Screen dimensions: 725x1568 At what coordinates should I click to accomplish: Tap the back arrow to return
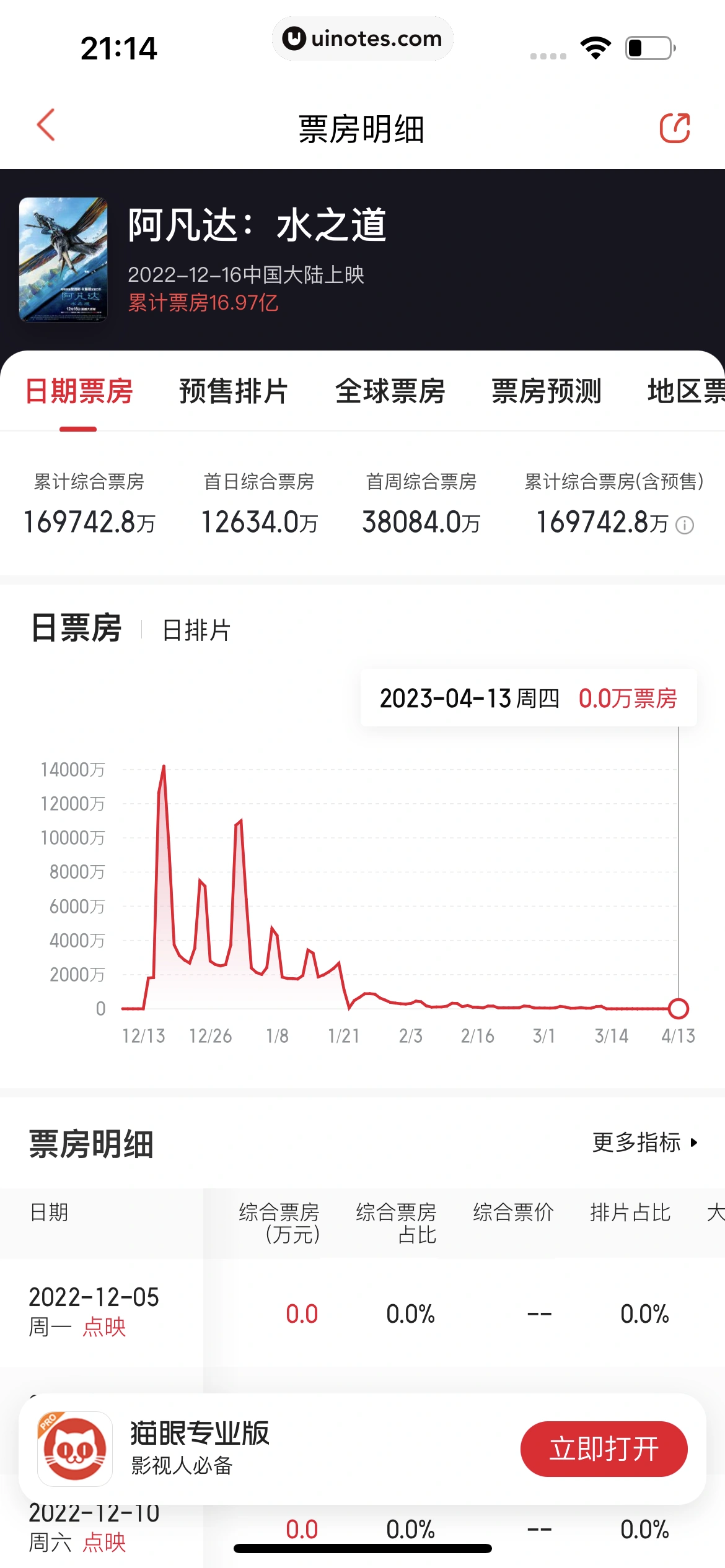[x=44, y=126]
